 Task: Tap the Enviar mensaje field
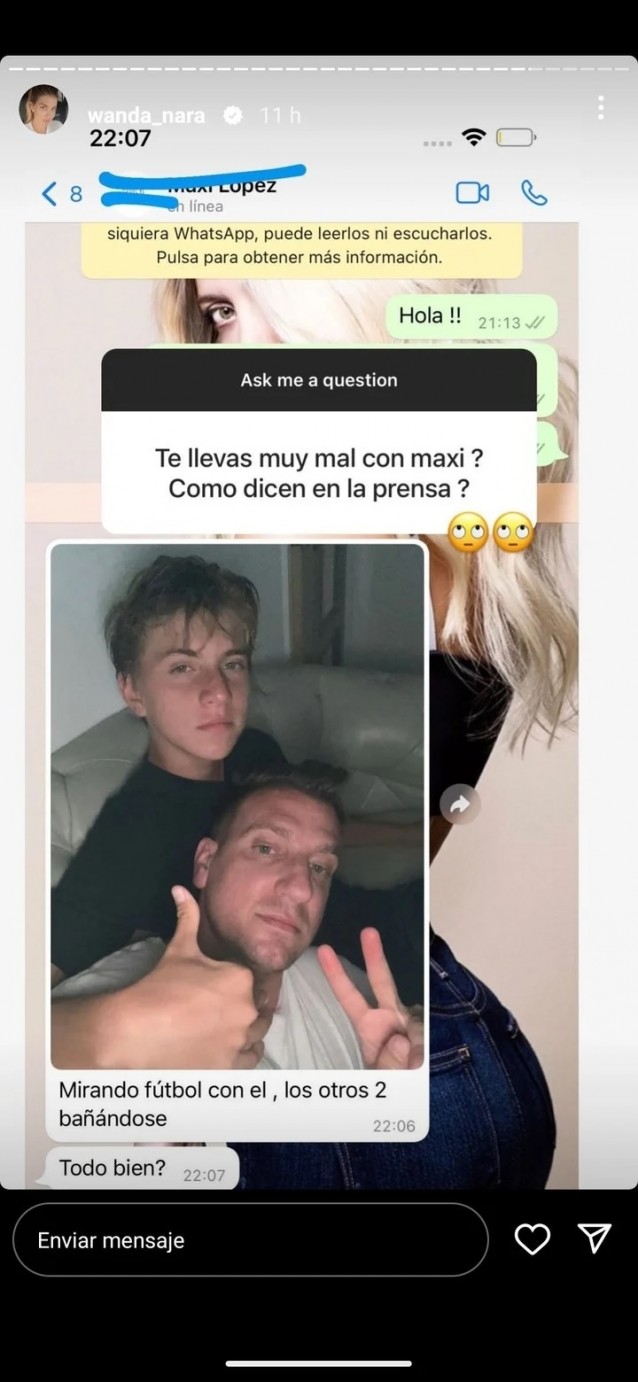(250, 1240)
